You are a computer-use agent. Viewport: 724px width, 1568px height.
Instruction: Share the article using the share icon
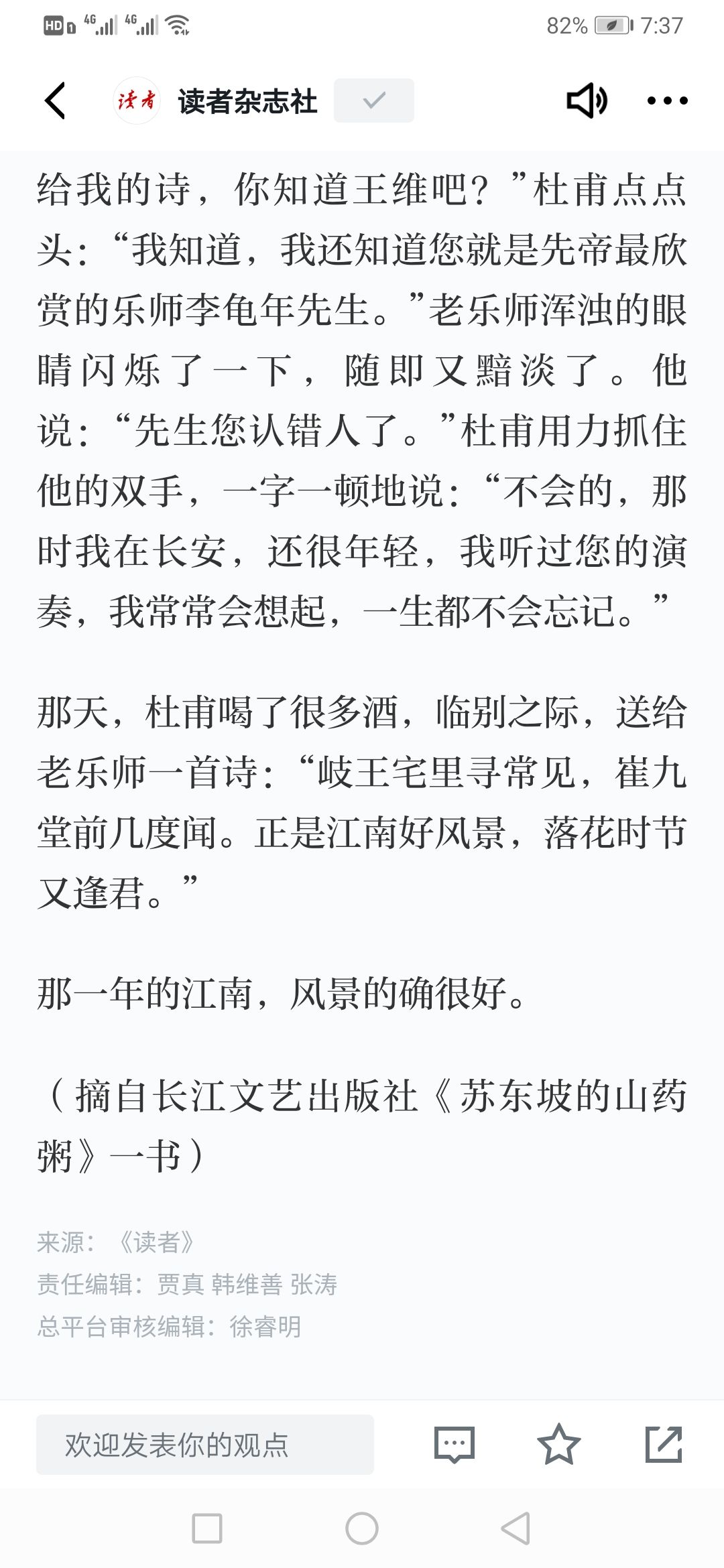[x=664, y=1444]
